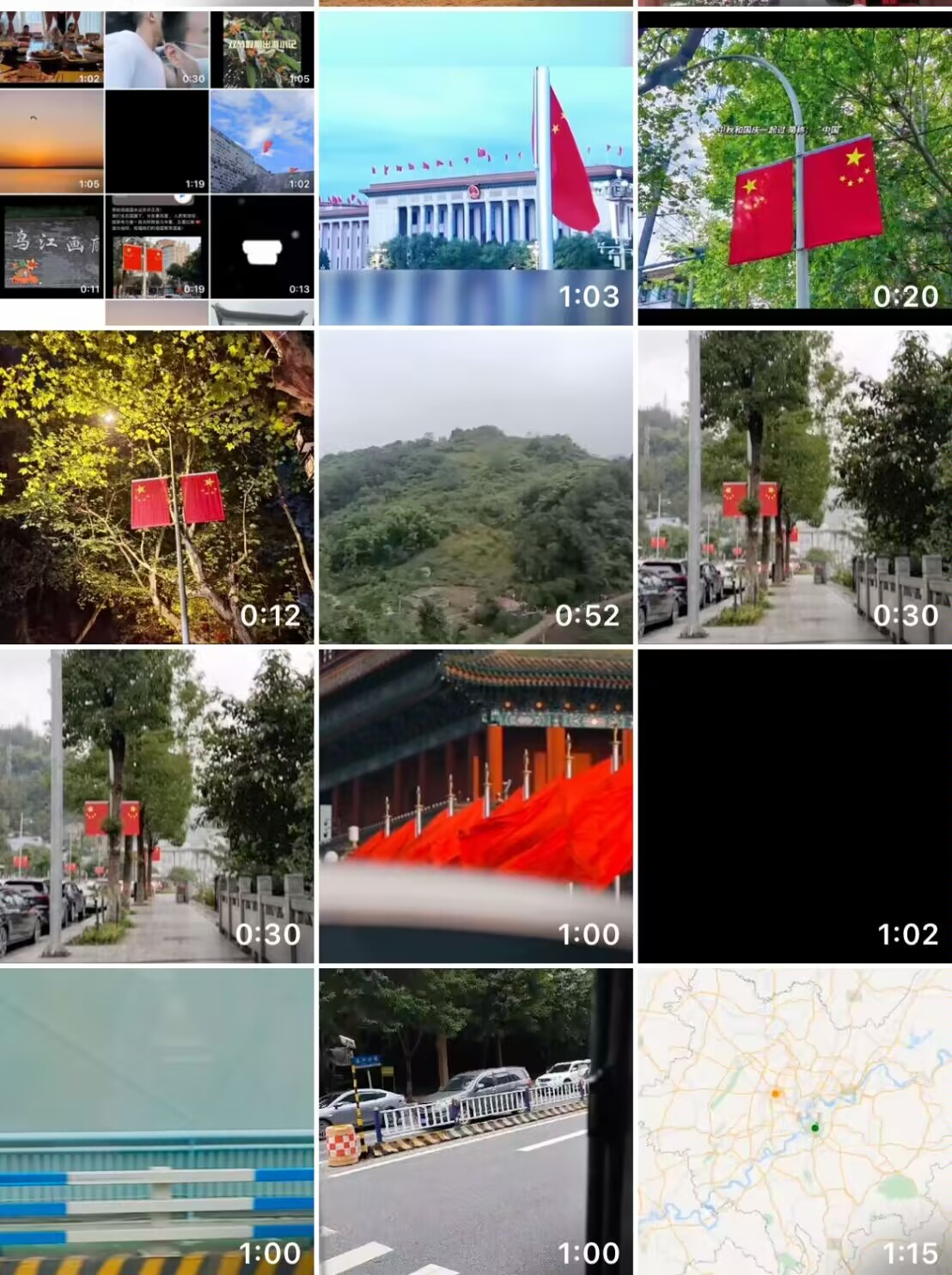Open the 1:15 map video
952x1275 pixels.
pyautogui.click(x=795, y=1121)
